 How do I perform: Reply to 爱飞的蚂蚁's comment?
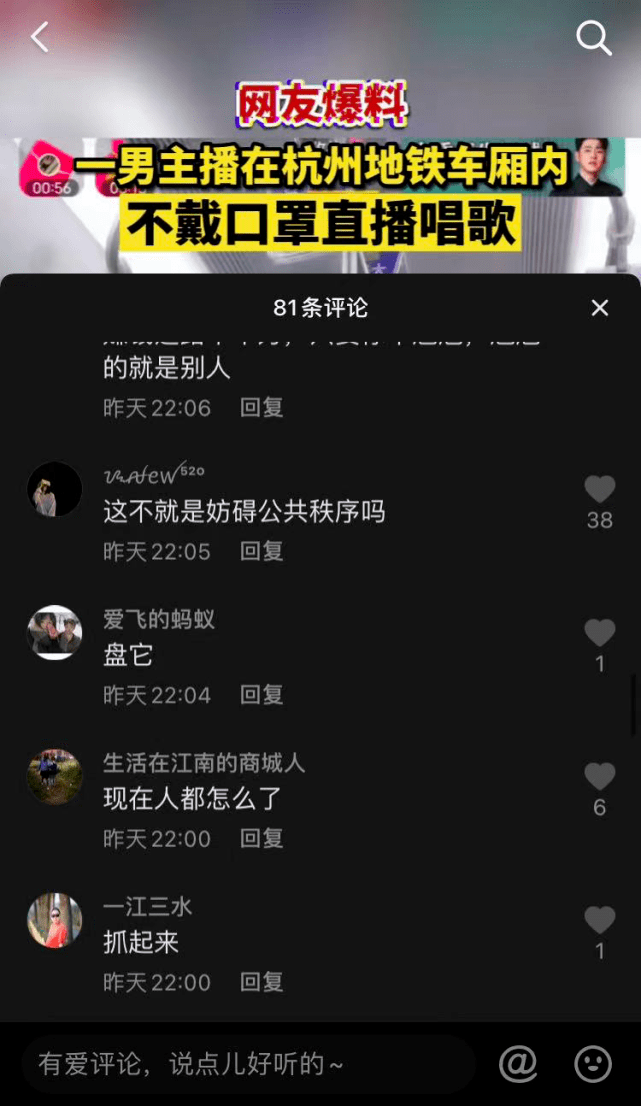pyautogui.click(x=262, y=695)
